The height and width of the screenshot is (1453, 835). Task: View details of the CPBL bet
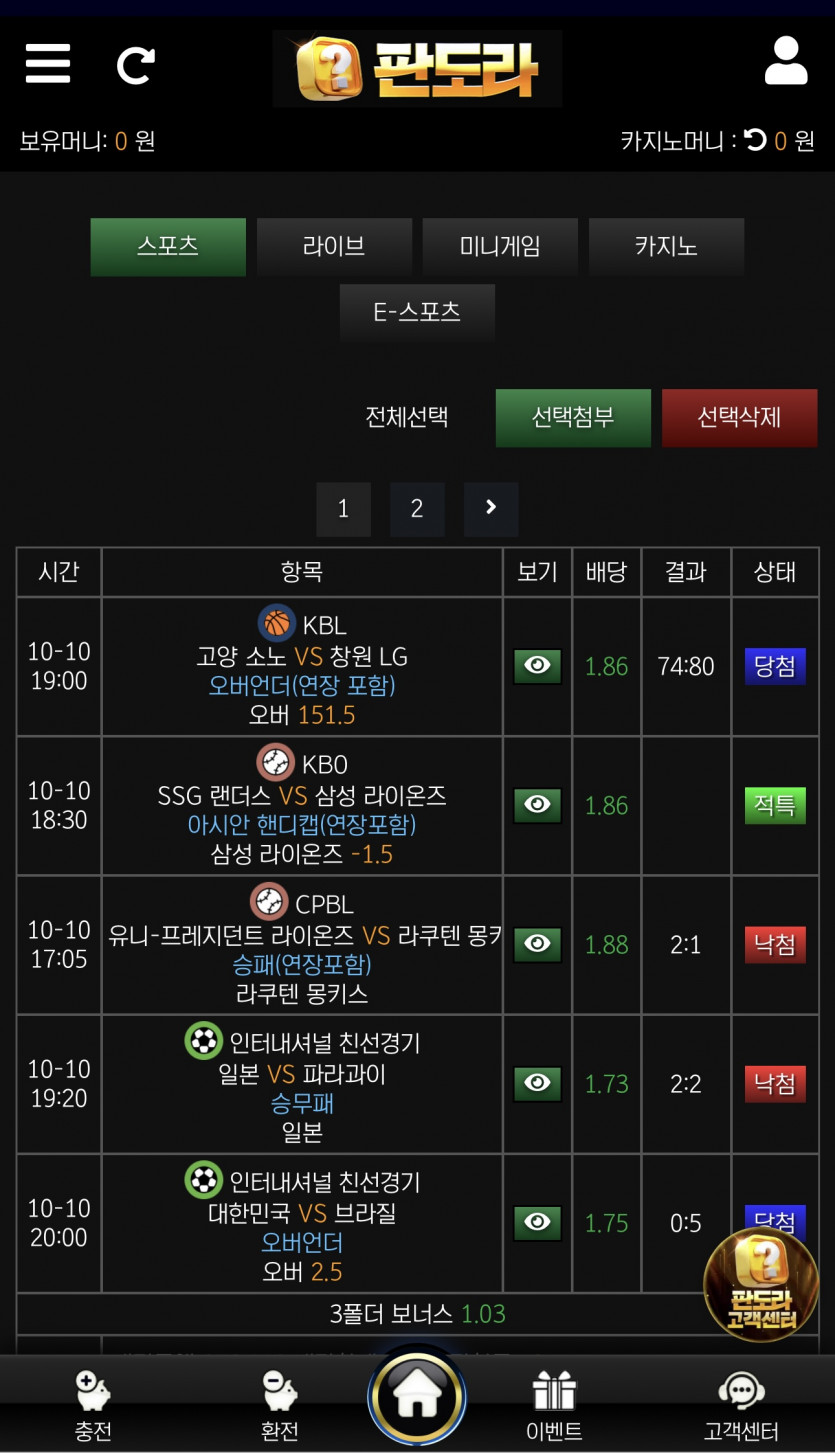point(537,945)
